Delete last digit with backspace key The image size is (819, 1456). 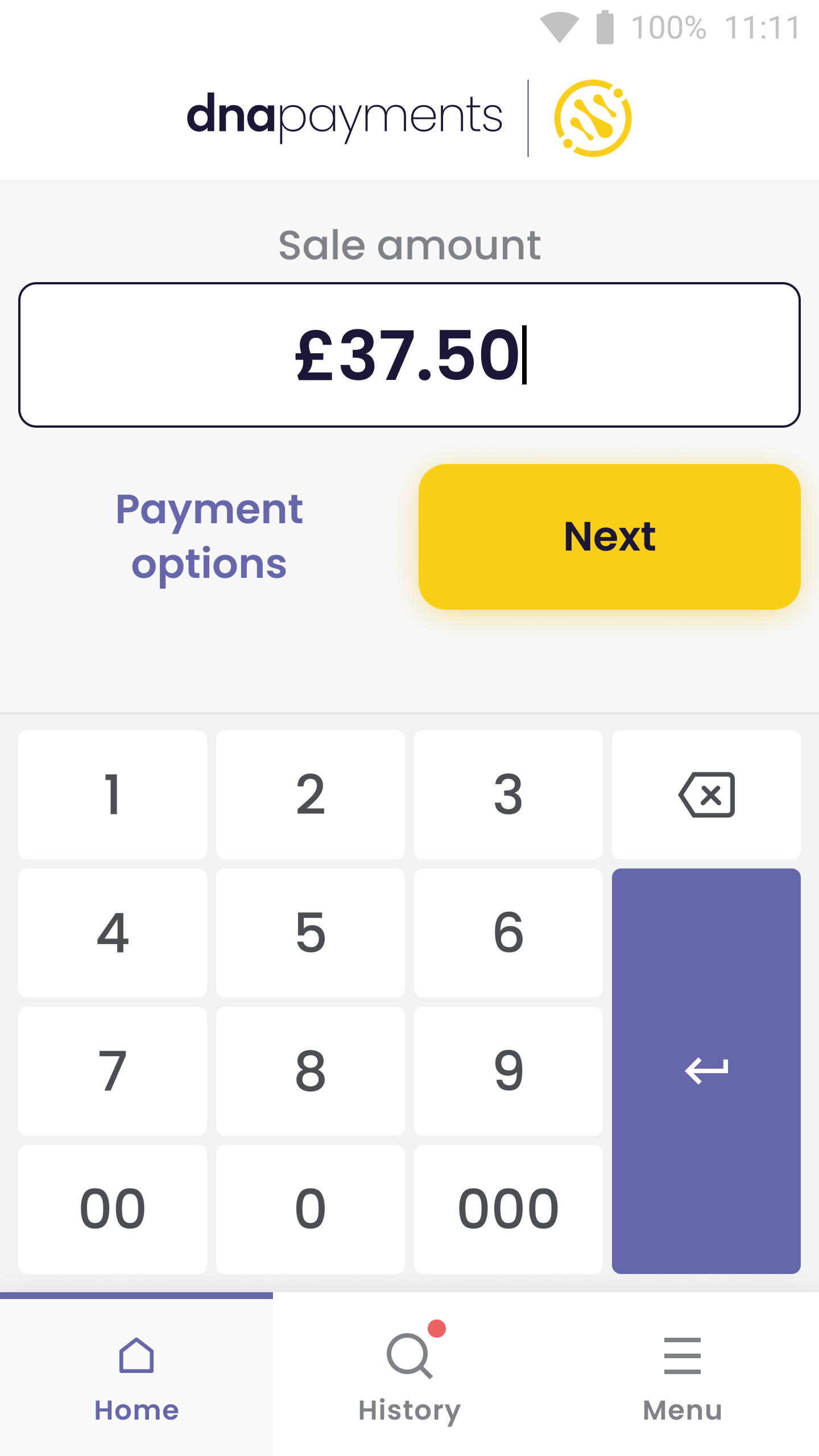pyautogui.click(x=706, y=795)
